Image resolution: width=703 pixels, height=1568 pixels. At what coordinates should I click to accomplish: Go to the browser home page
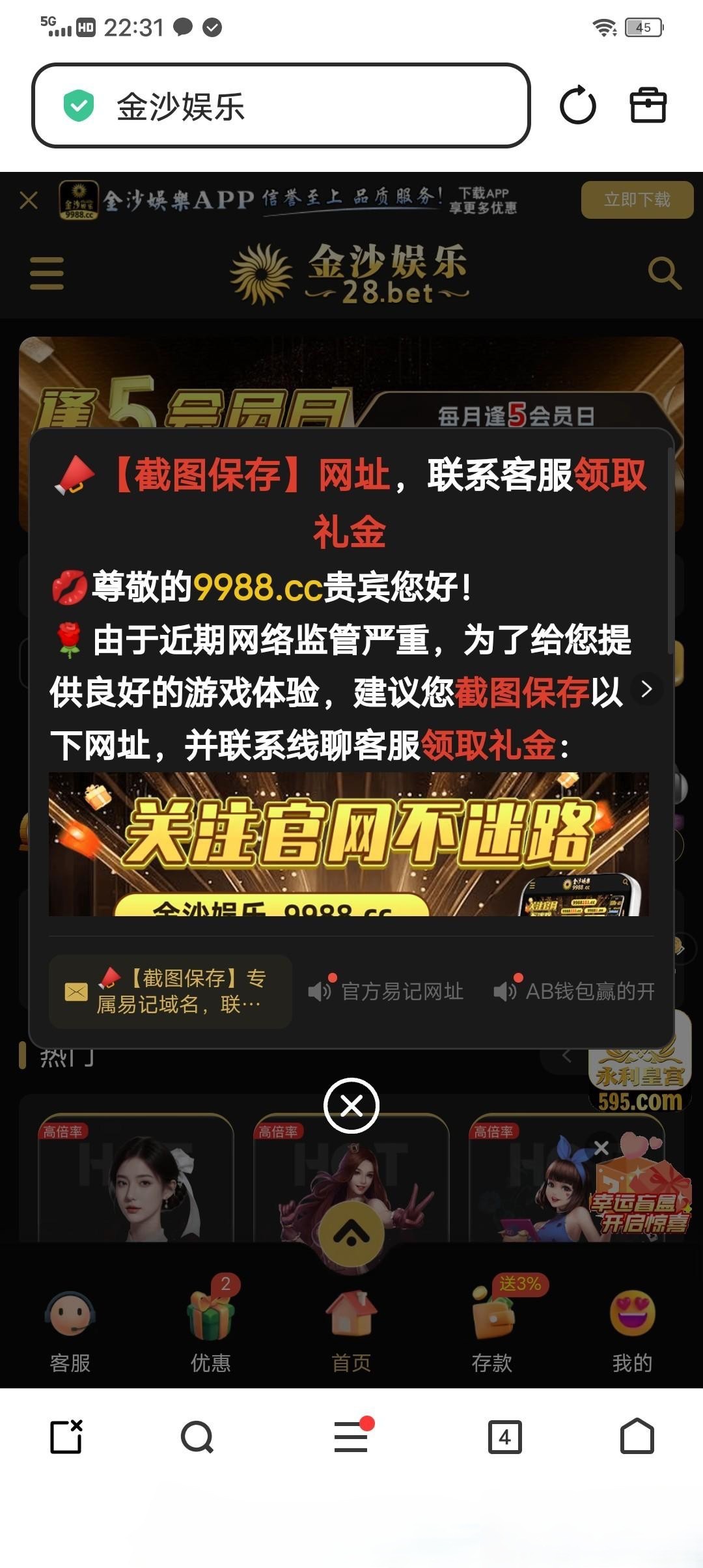[x=637, y=1437]
